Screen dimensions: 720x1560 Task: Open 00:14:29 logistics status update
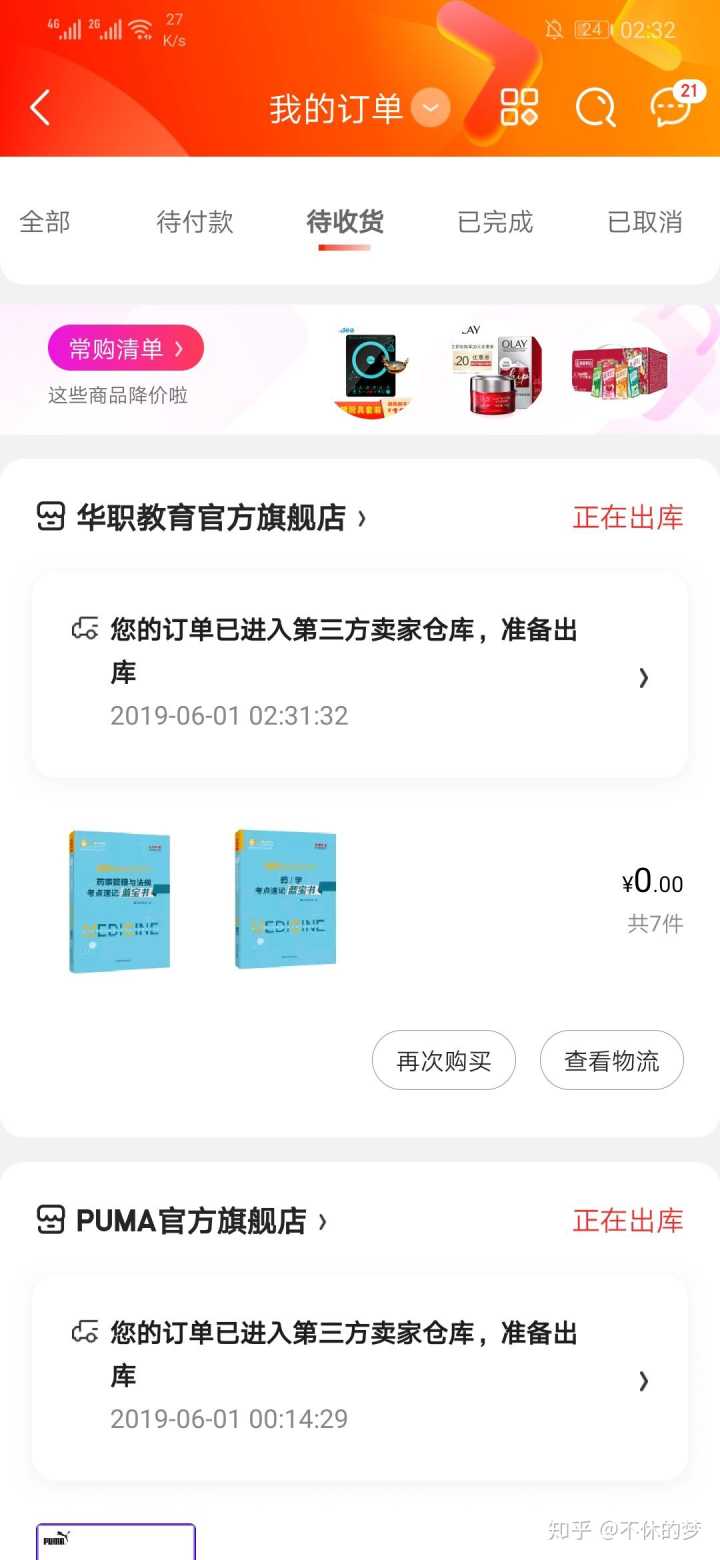[x=360, y=1378]
